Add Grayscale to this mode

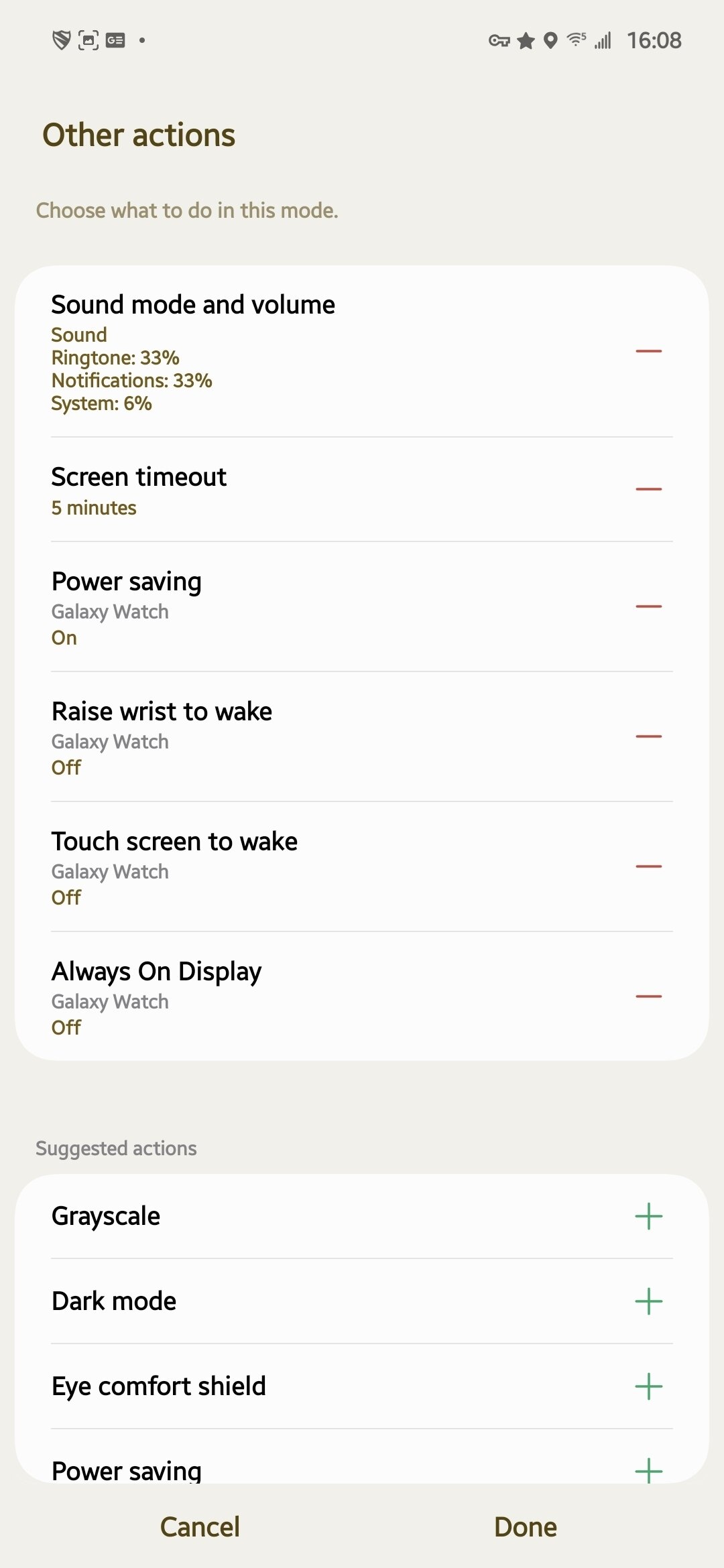click(648, 1216)
